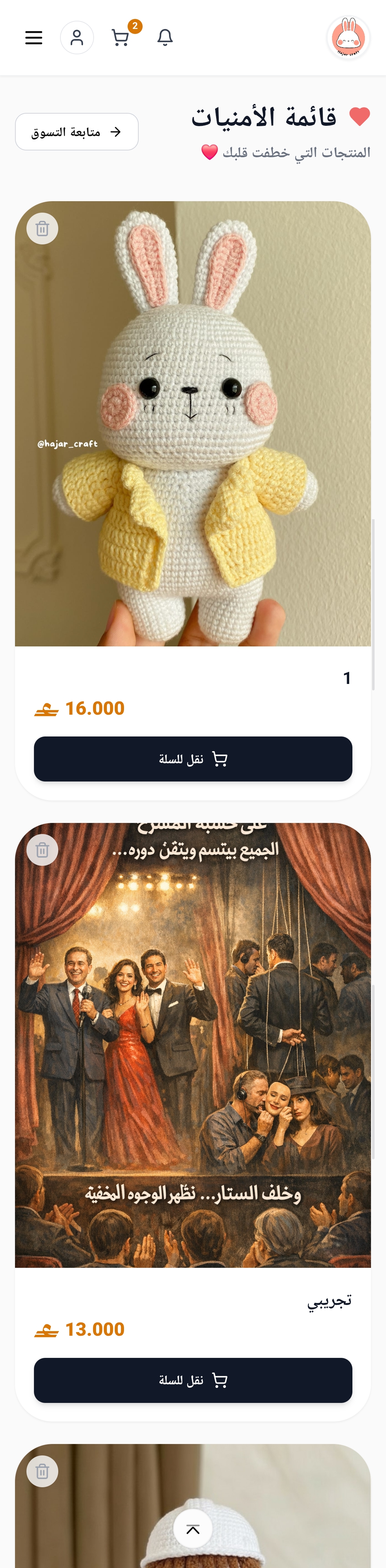Open the user account icon
Viewport: 386px width, 1568px height.
[77, 38]
